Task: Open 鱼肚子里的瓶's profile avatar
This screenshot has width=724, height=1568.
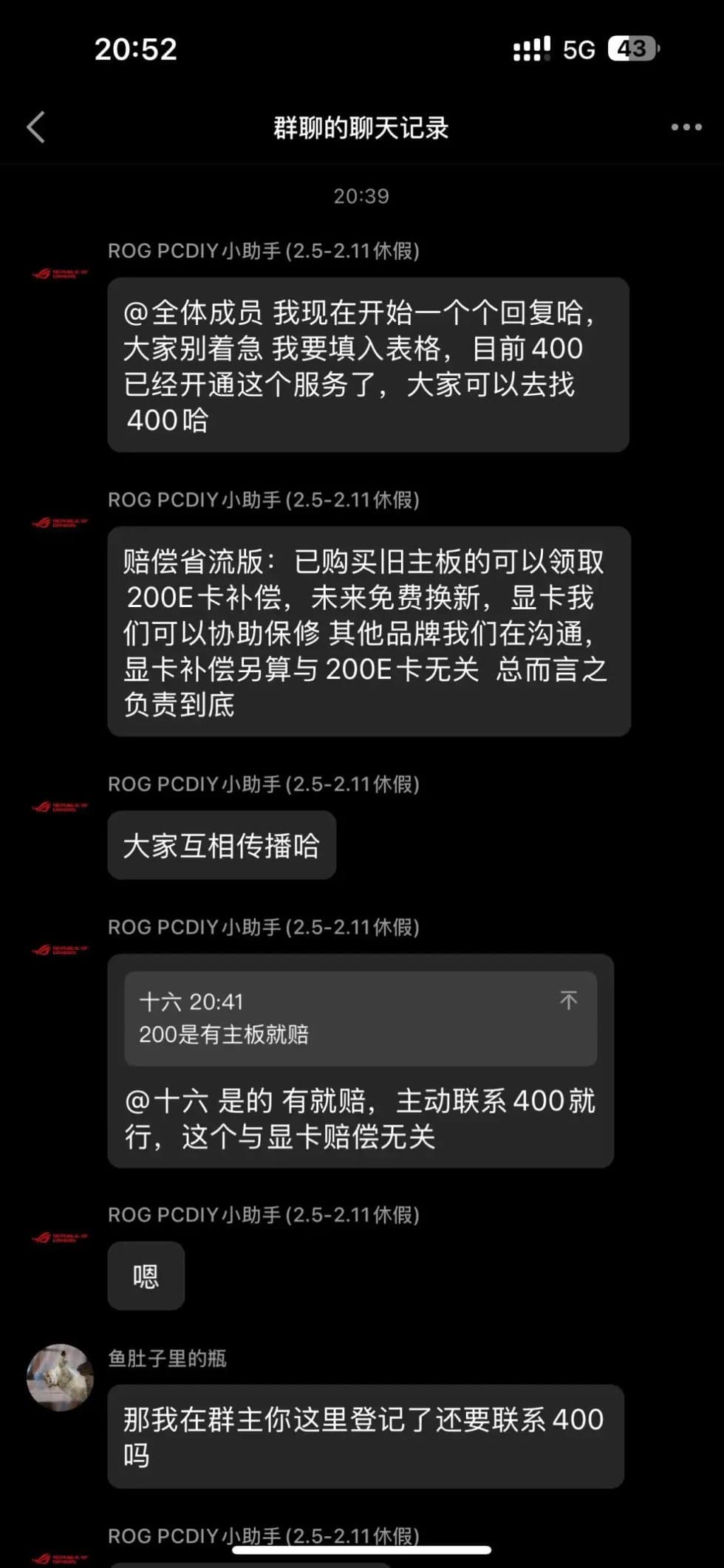Action: coord(60,1377)
